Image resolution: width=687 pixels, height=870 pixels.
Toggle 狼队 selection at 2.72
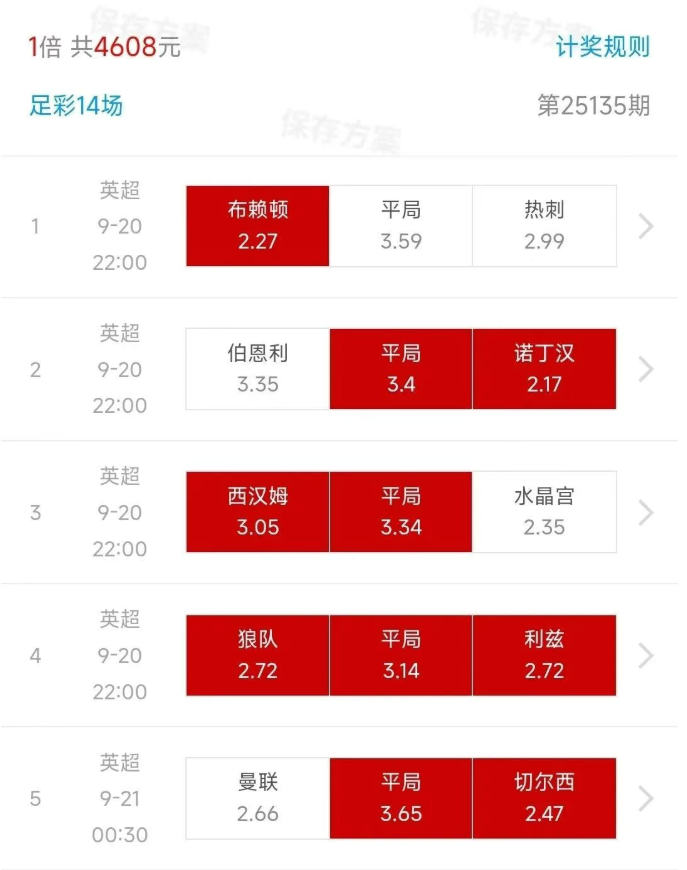coord(258,655)
